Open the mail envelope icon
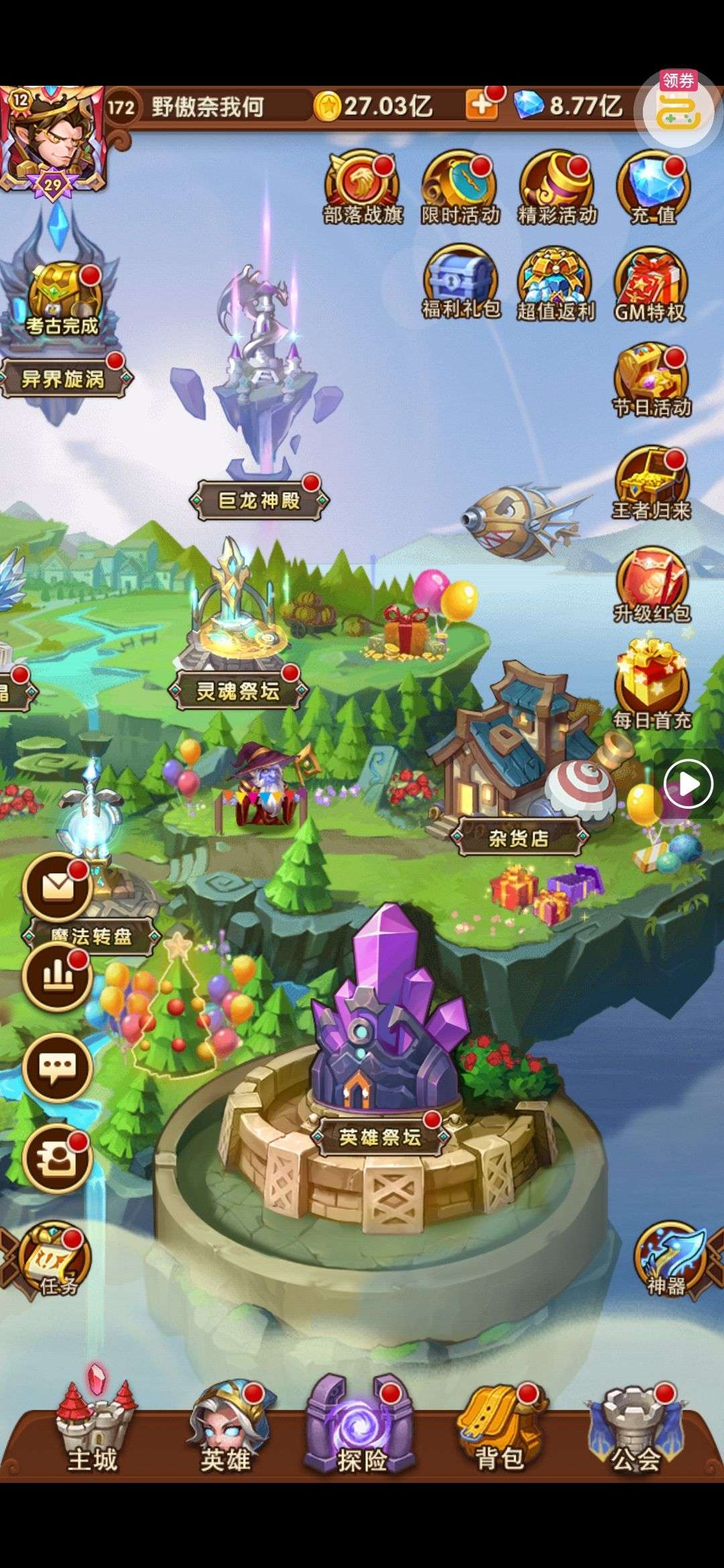Screen dimensions: 724x1568 click(57, 887)
